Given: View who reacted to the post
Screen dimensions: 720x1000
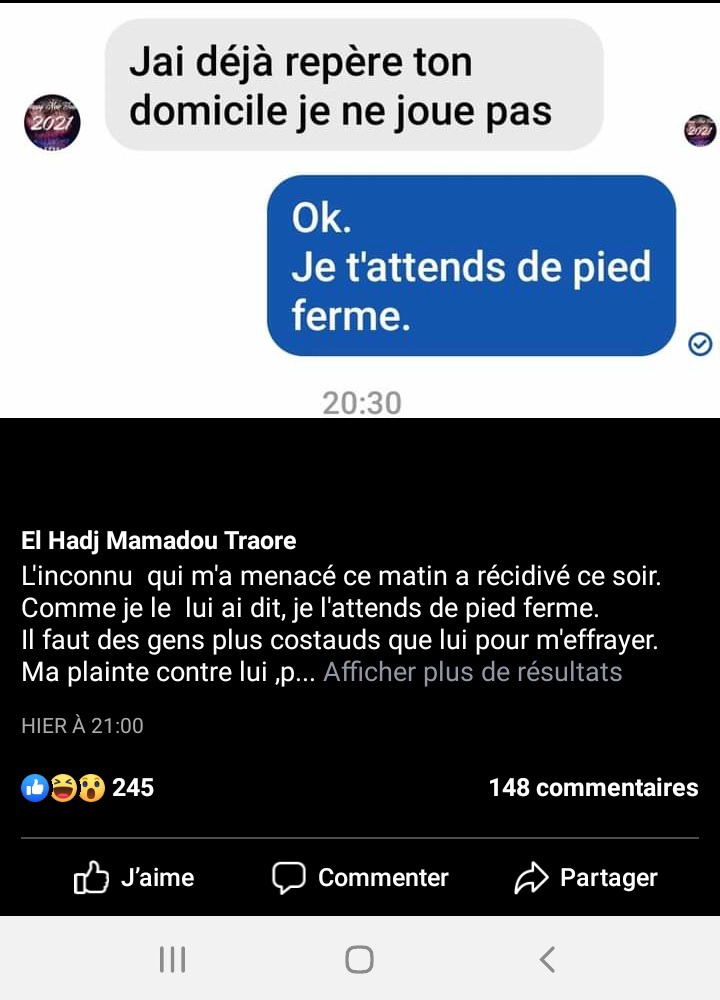Looking at the screenshot, I should [88, 788].
